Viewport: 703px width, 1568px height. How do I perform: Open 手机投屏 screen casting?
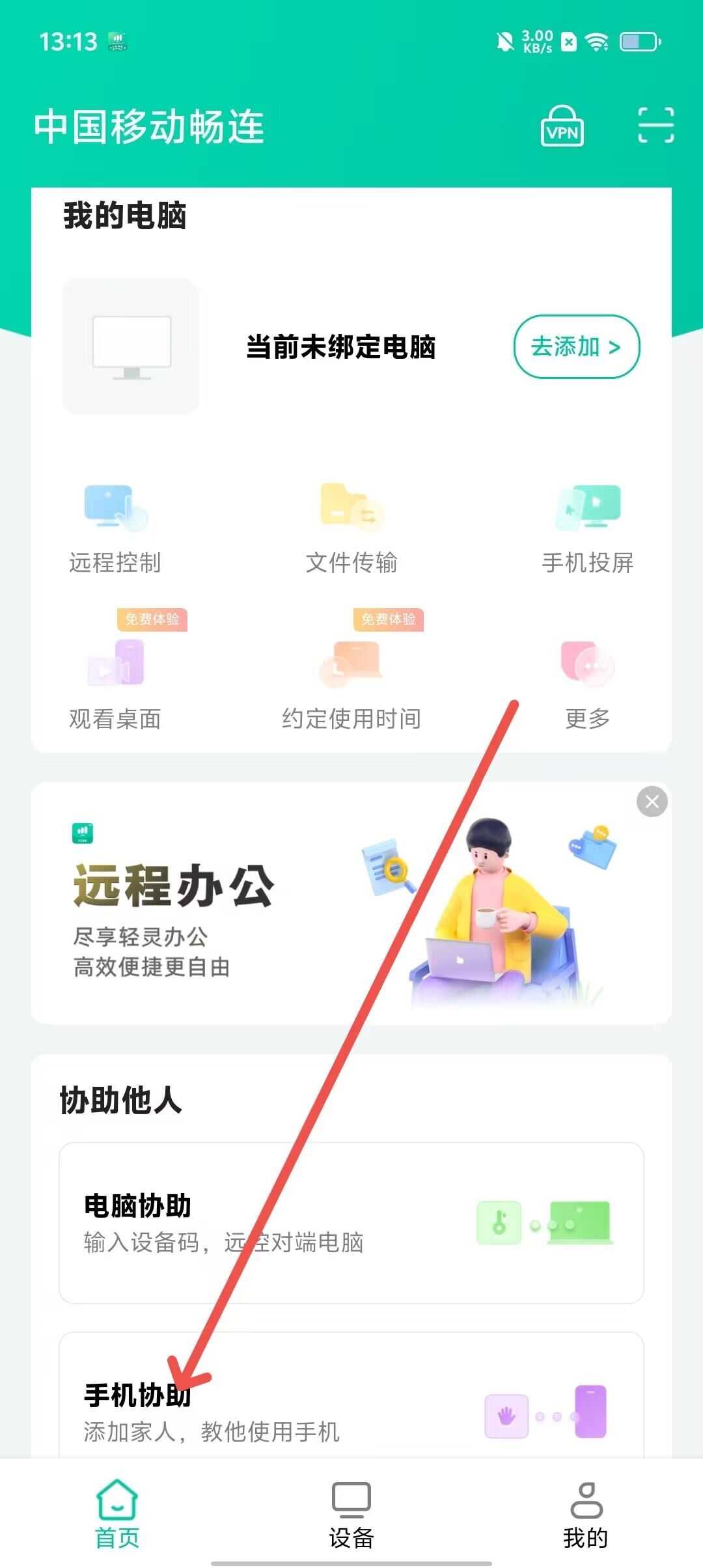click(587, 529)
